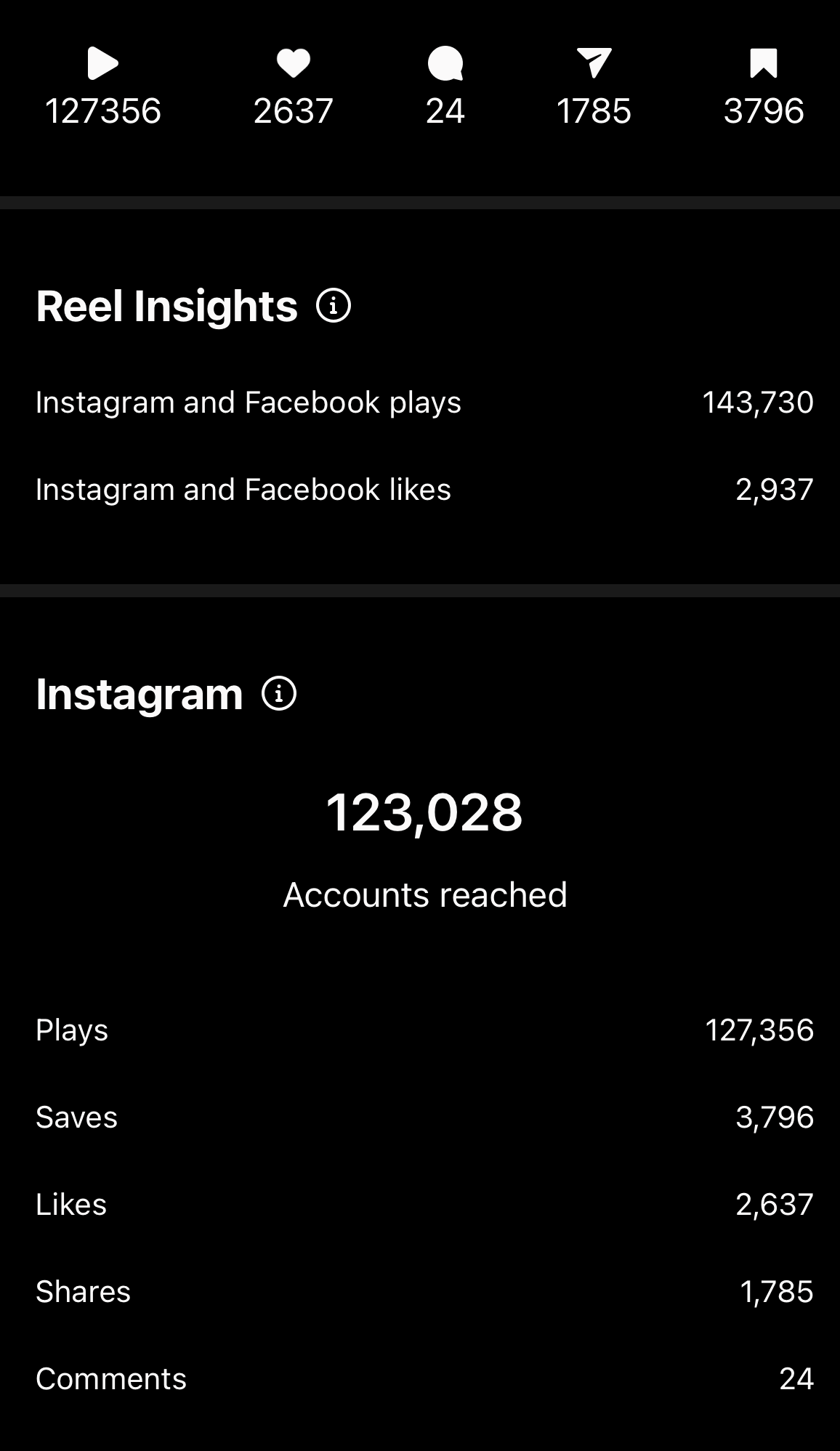Open the info icon beside Reel Insights
The image size is (840, 1451).
pyautogui.click(x=334, y=306)
